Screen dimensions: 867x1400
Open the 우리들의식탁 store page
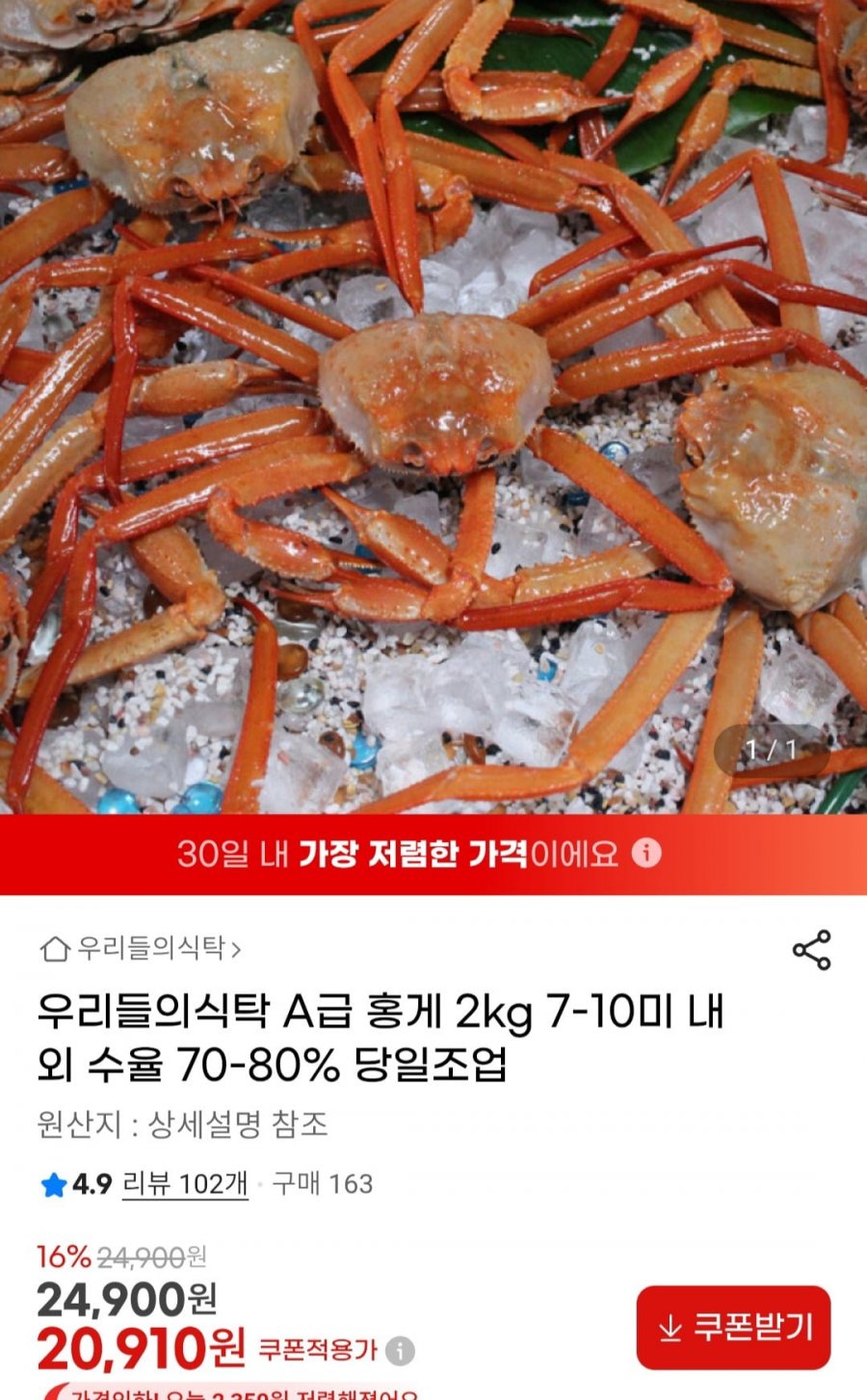pyautogui.click(x=141, y=949)
